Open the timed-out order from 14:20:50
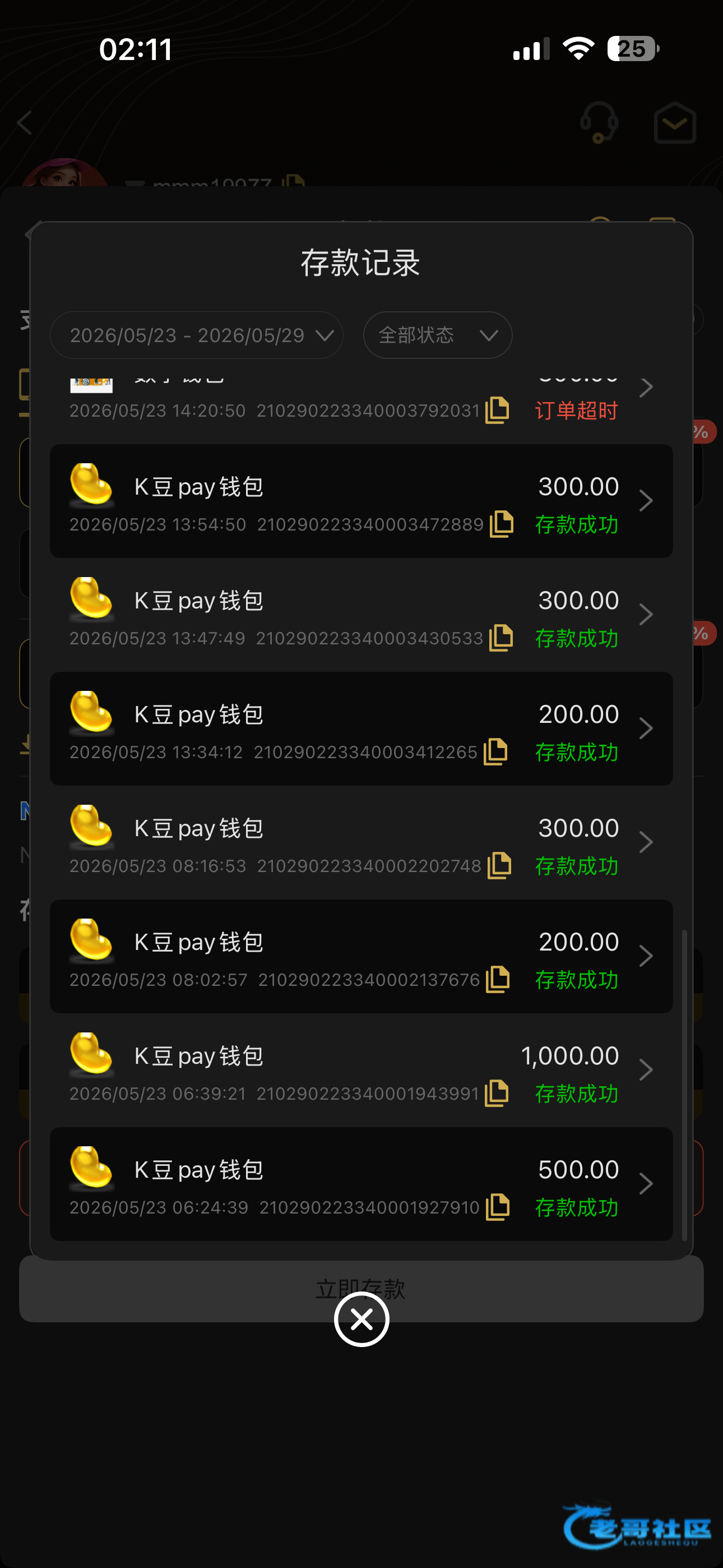The image size is (723, 1568). (x=361, y=402)
